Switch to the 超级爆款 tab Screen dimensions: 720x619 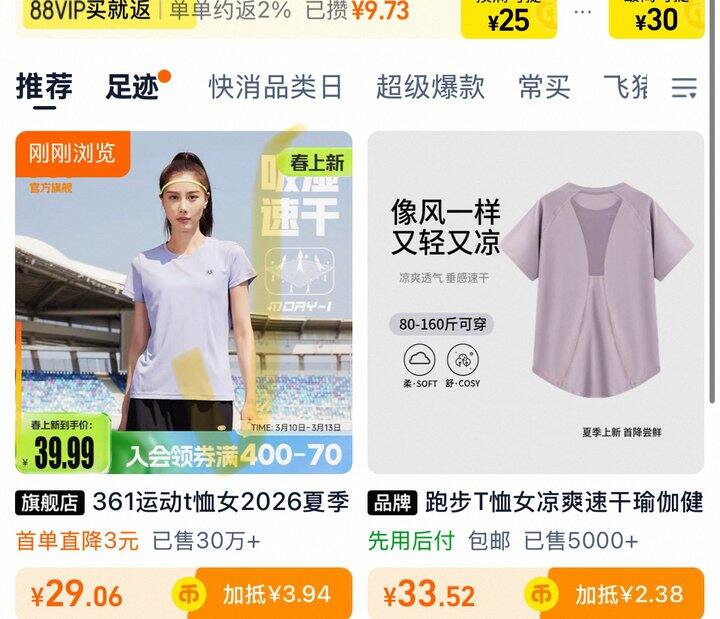click(x=430, y=87)
